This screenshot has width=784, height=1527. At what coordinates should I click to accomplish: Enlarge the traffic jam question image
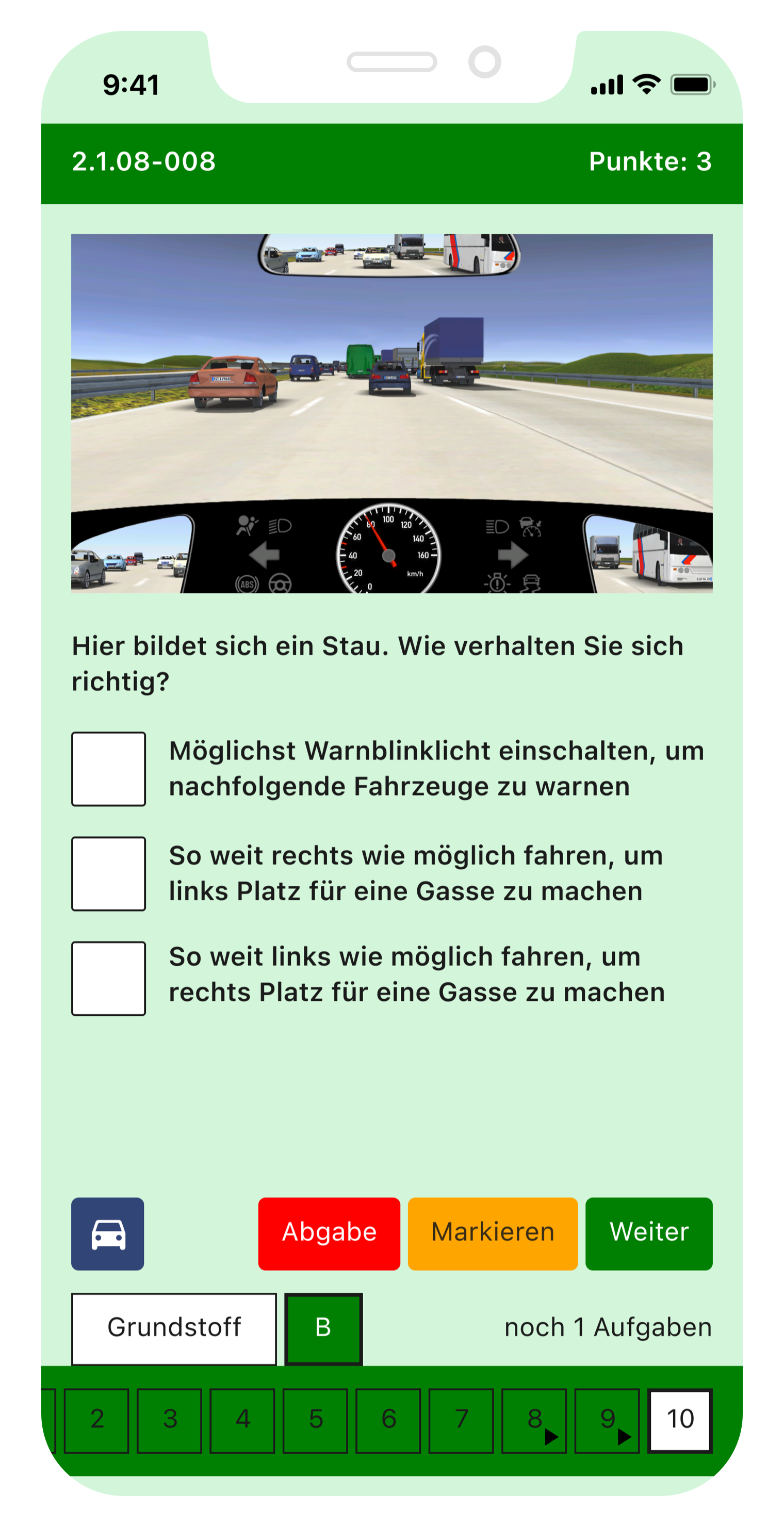(391, 413)
